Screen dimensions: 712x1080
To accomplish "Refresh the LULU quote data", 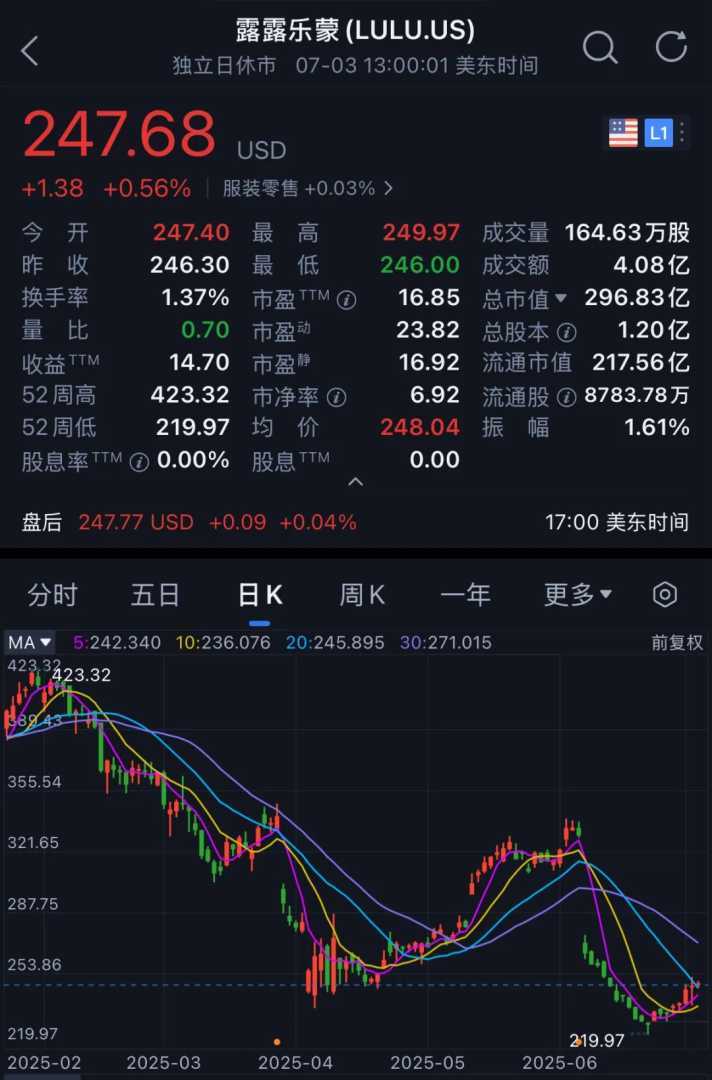I will 671,47.
